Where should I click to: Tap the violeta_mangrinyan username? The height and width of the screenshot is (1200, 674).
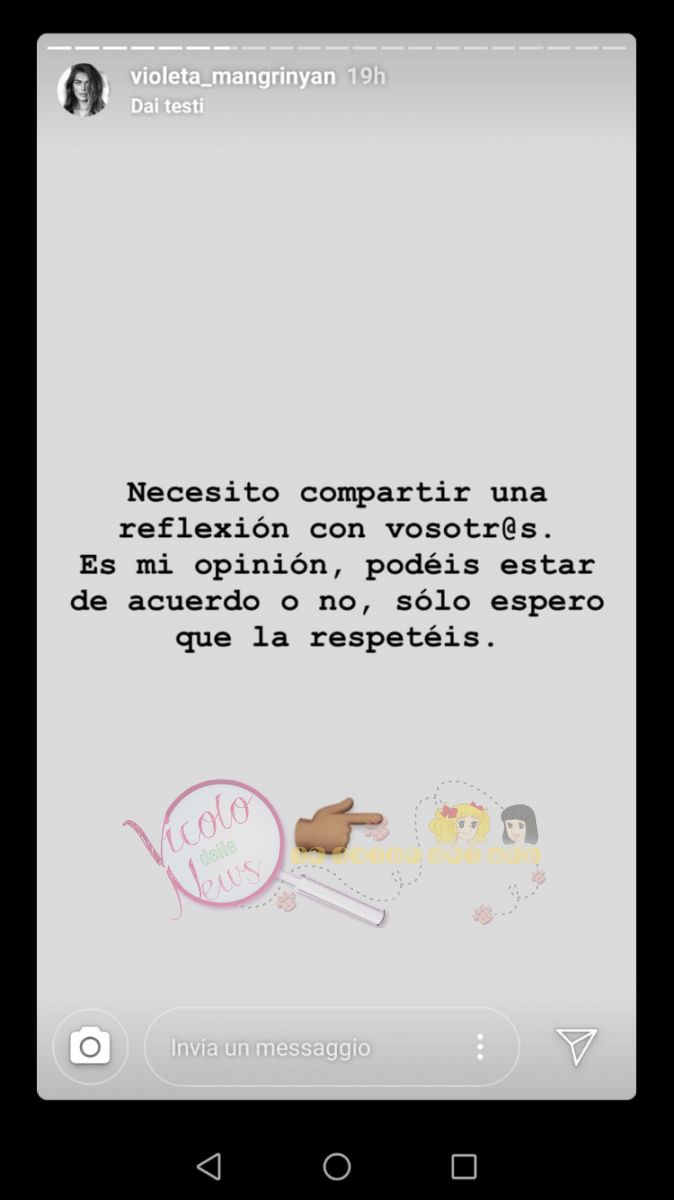(233, 76)
